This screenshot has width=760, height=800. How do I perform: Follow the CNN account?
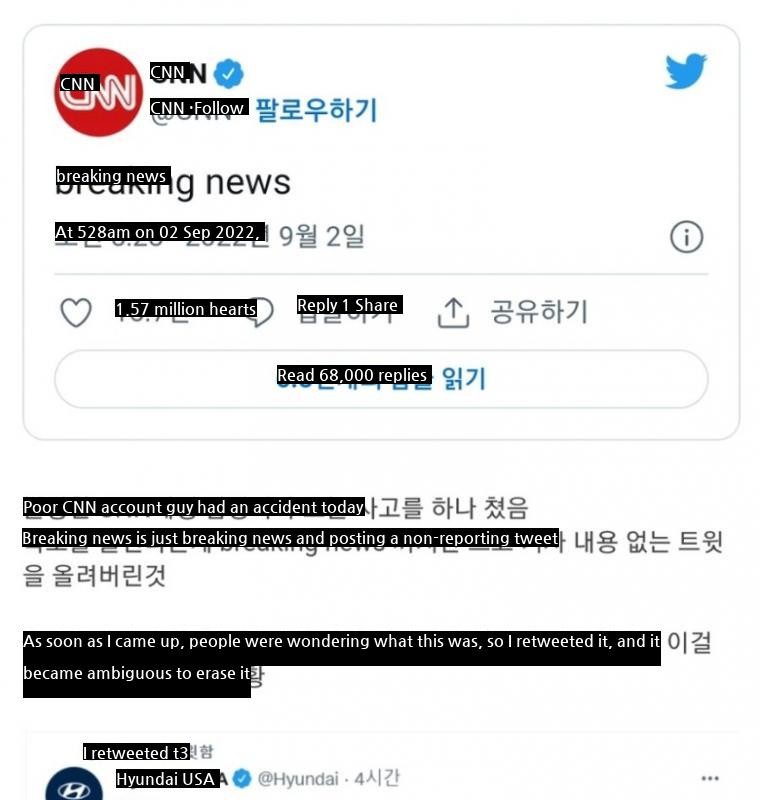pos(316,109)
